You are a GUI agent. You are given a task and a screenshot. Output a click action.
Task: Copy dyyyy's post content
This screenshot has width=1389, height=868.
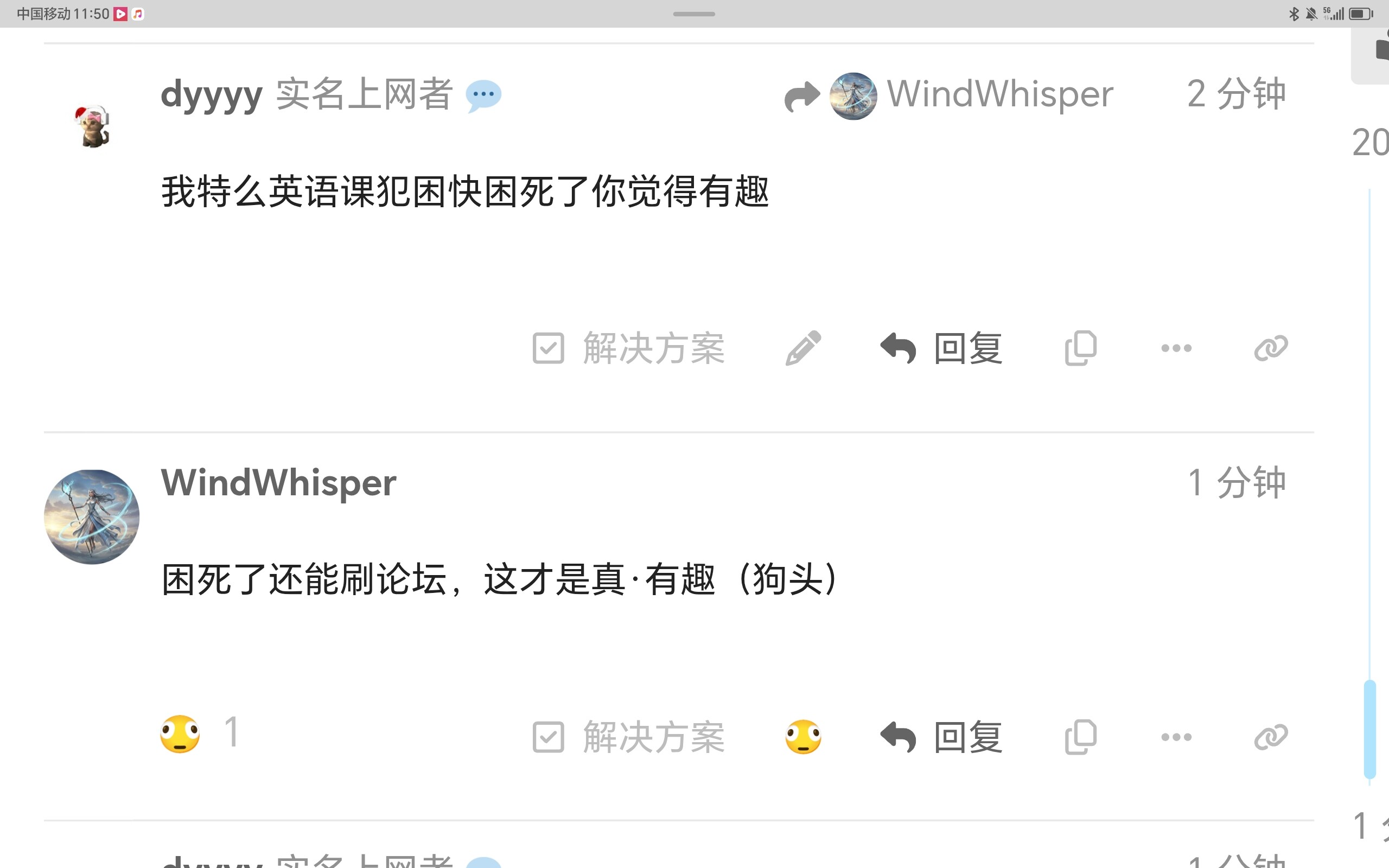(1081, 348)
